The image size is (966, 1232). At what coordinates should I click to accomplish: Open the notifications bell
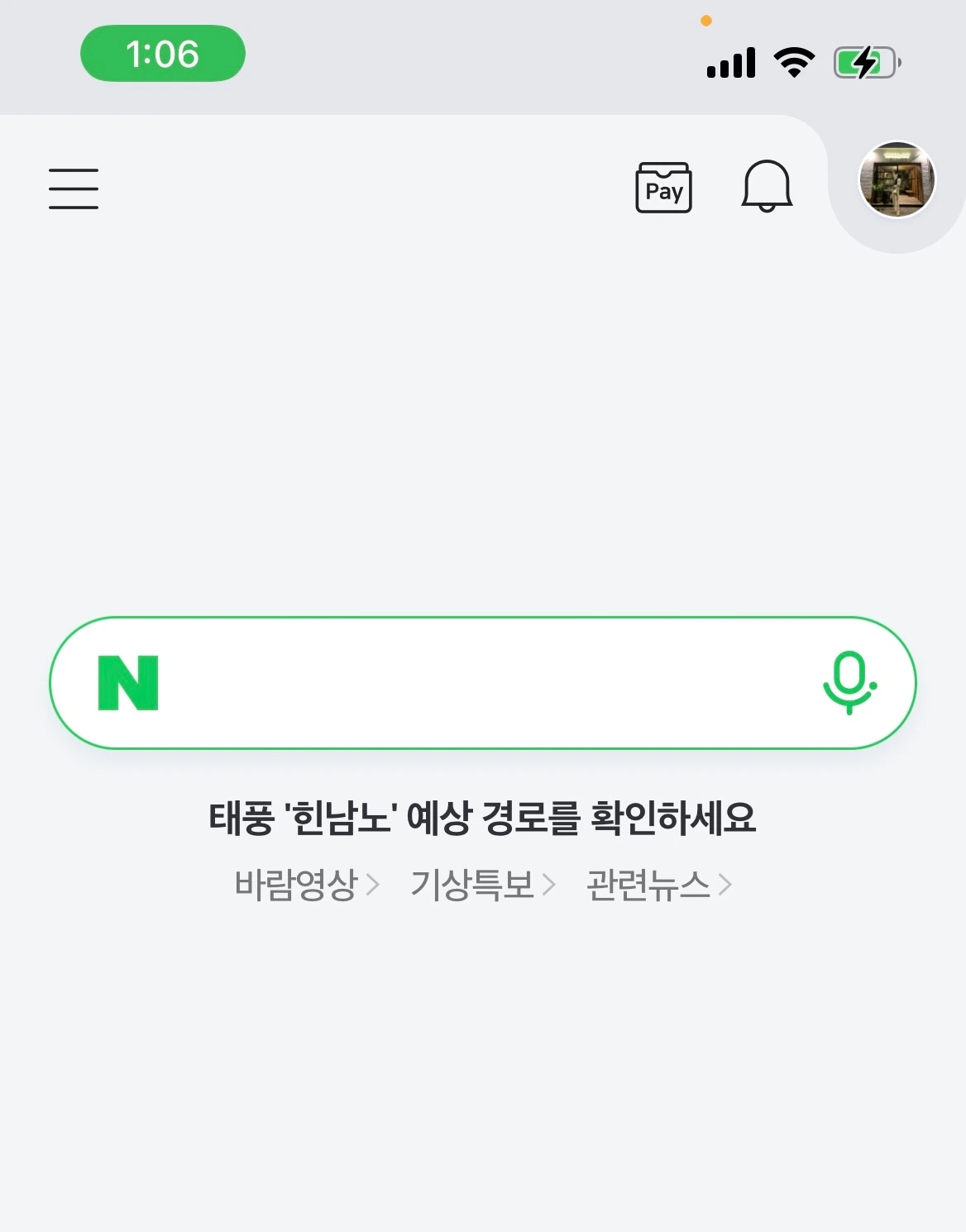[766, 187]
